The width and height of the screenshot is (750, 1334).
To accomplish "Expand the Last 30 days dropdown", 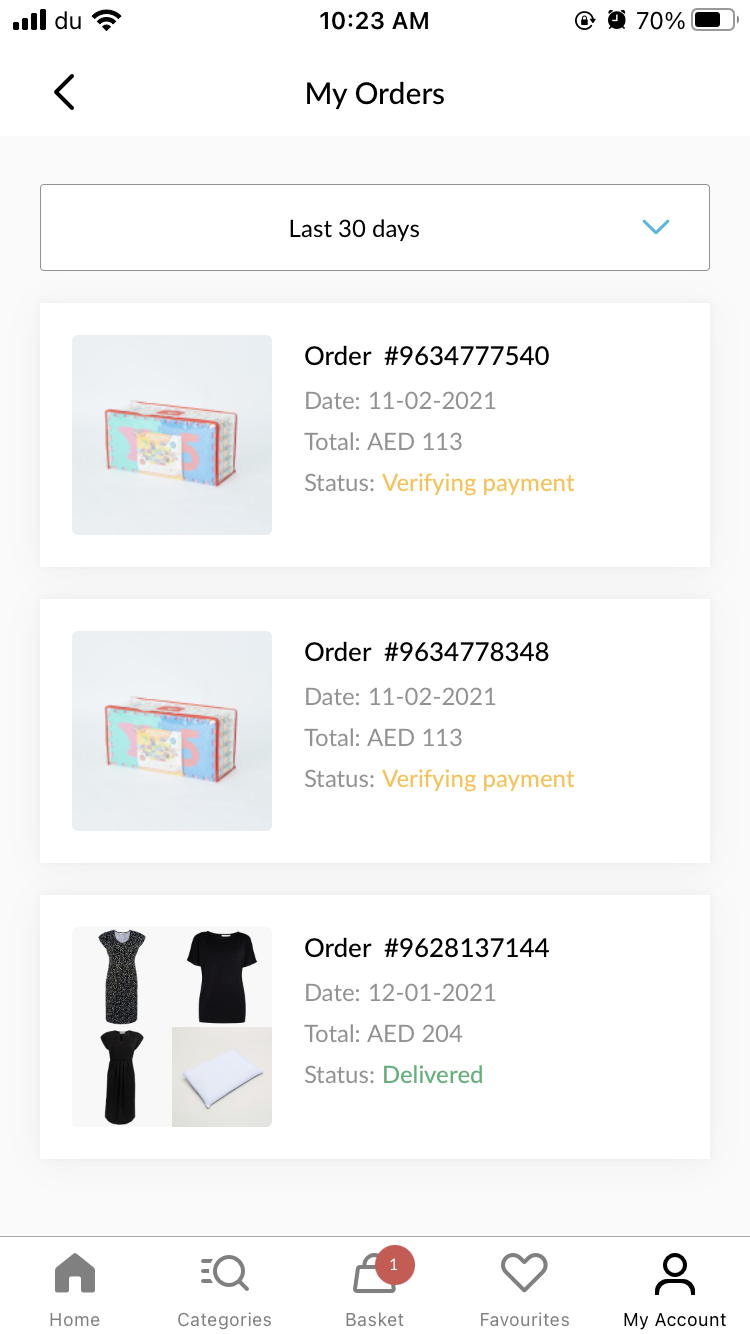I will click(374, 228).
